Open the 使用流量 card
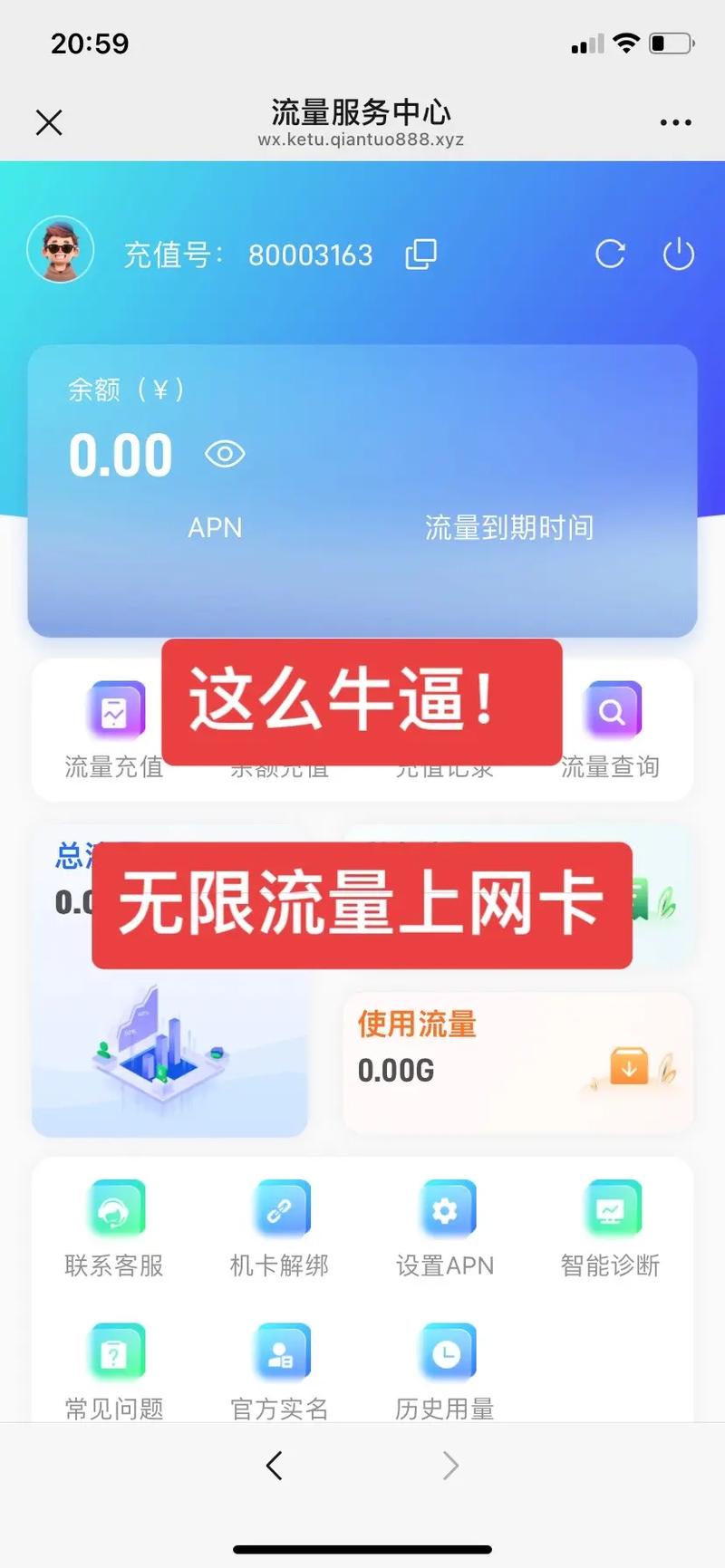 click(517, 1061)
